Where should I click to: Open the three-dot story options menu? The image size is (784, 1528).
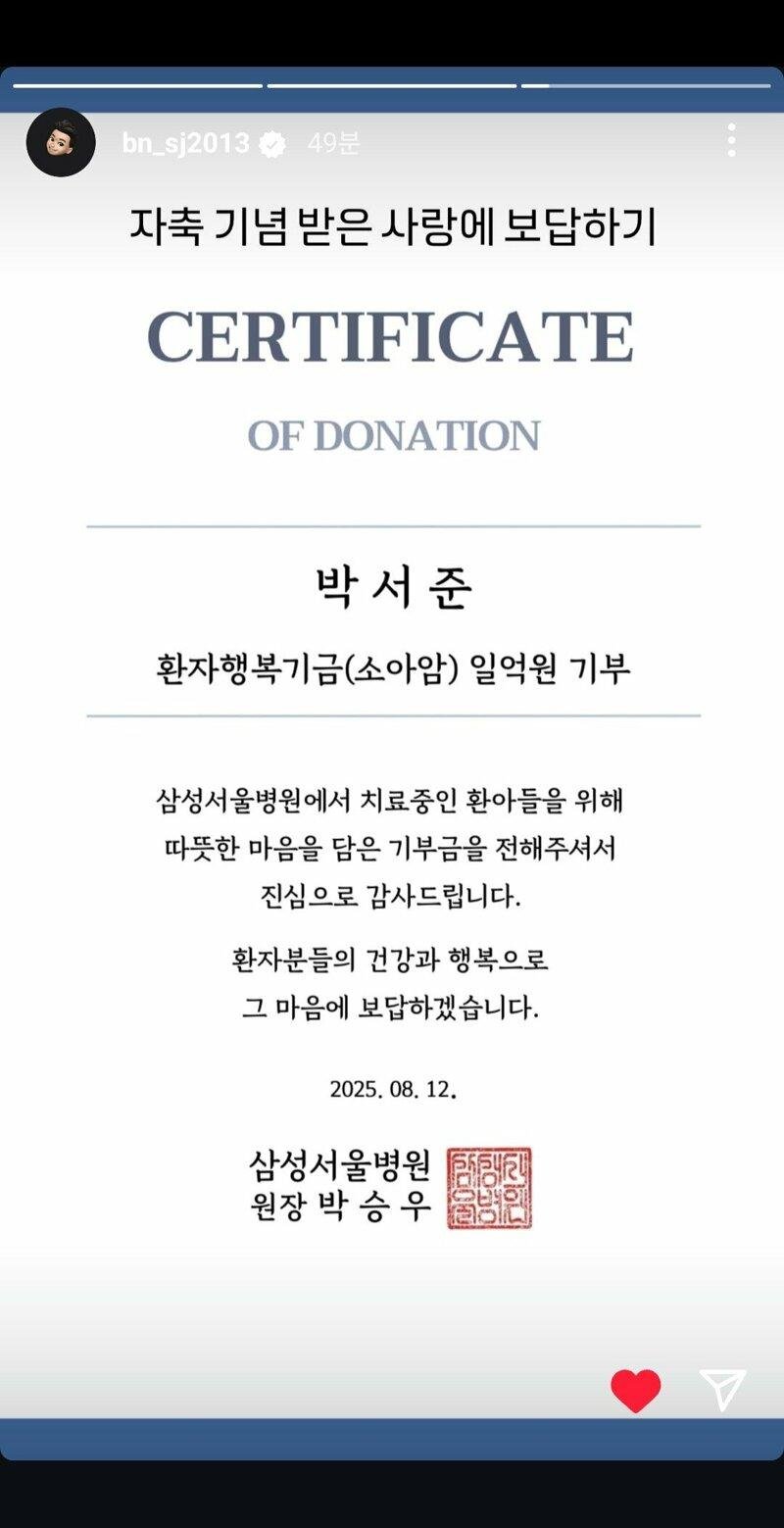click(x=731, y=140)
